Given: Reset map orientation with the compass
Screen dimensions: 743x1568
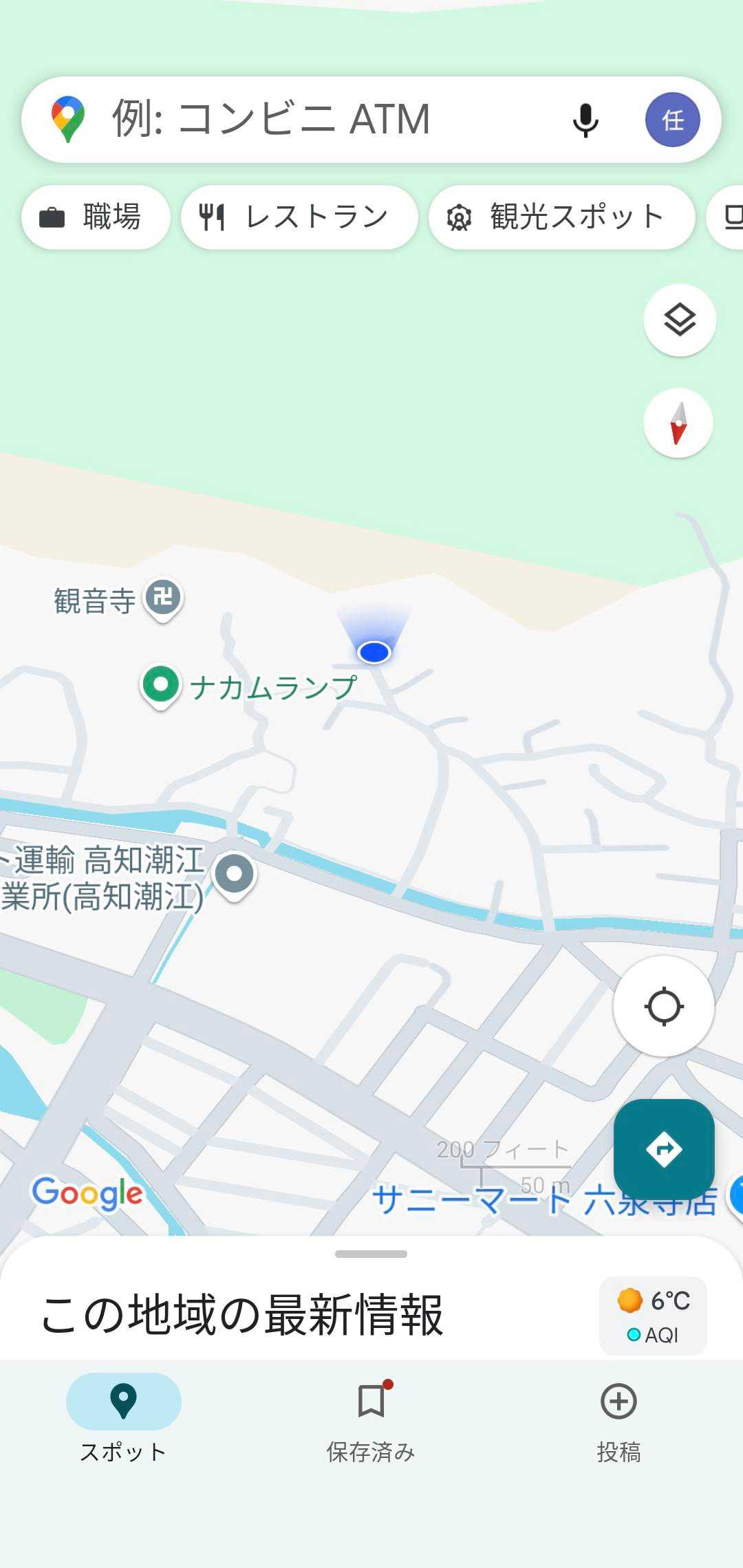Looking at the screenshot, I should point(678,423).
